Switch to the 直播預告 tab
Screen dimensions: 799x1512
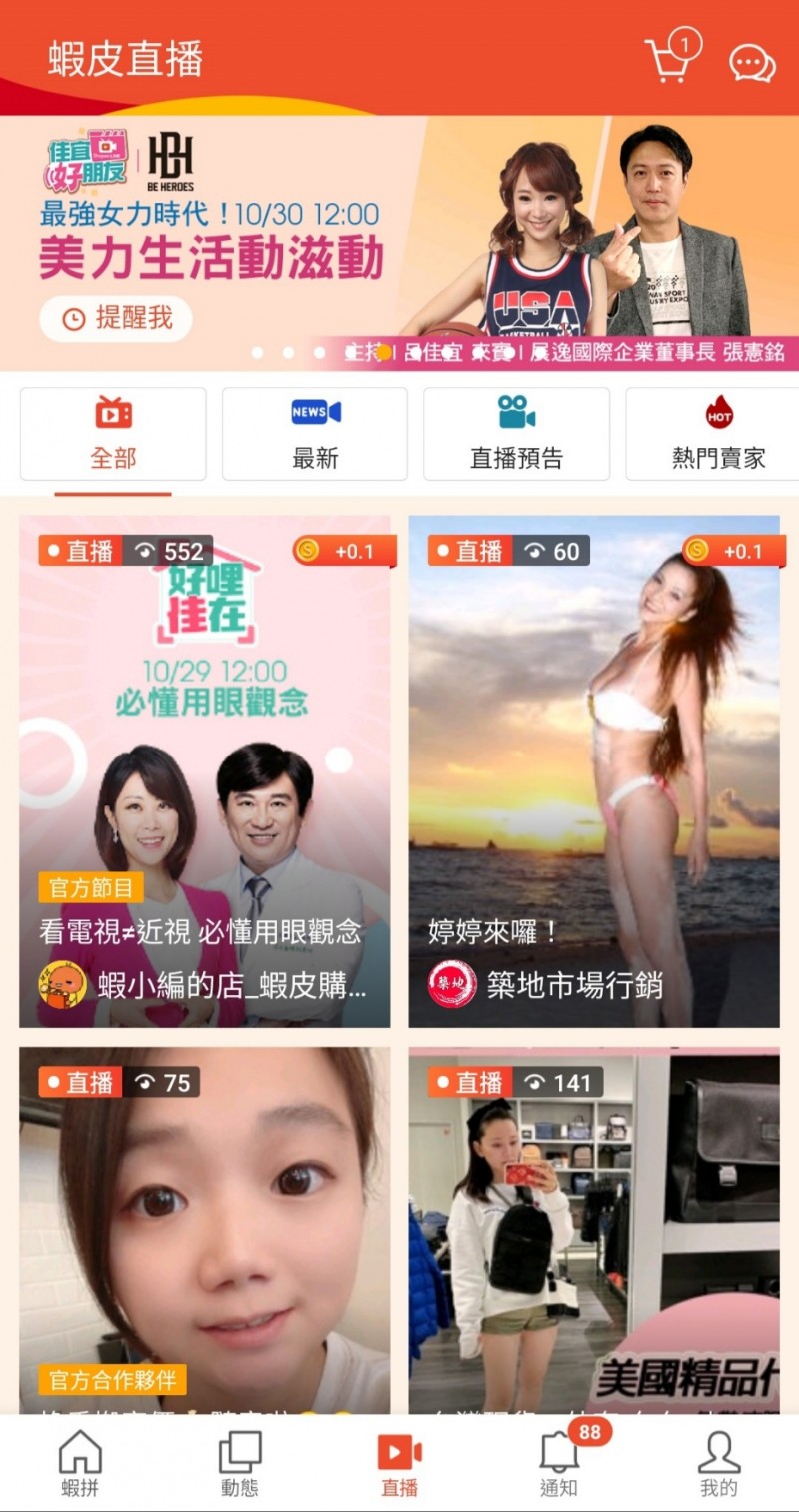516,434
